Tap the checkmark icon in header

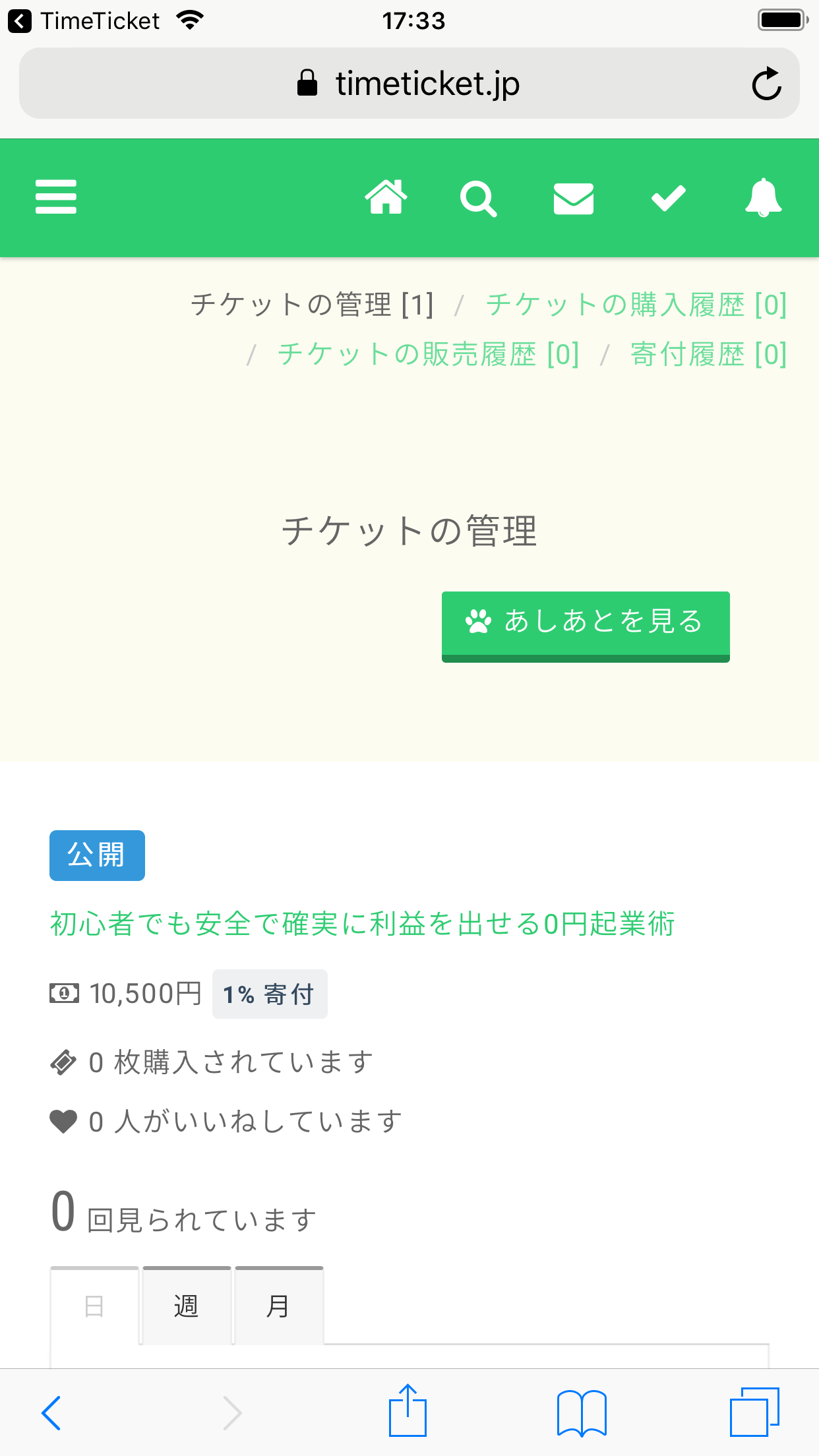668,198
